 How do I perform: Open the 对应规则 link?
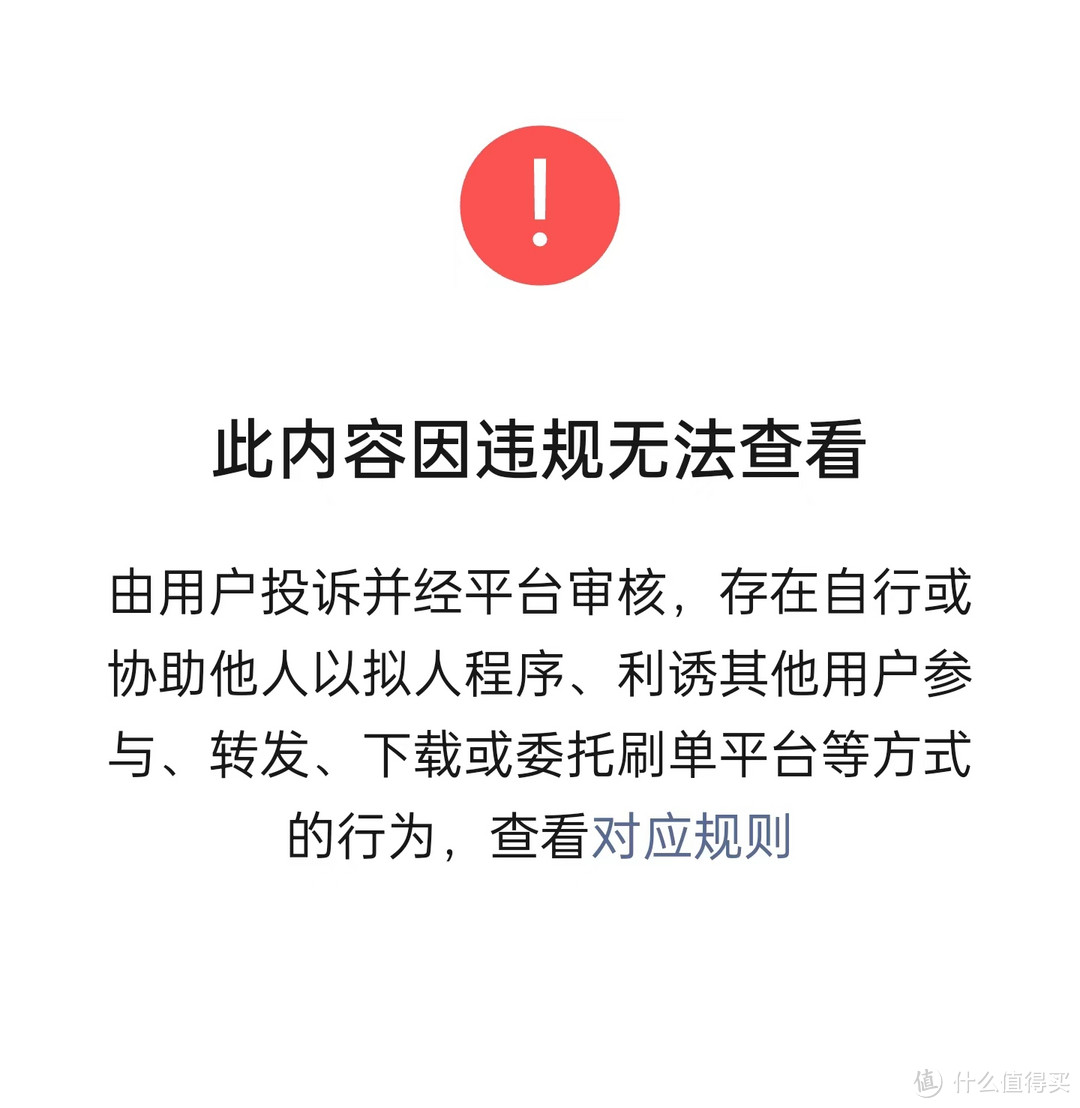(x=691, y=838)
